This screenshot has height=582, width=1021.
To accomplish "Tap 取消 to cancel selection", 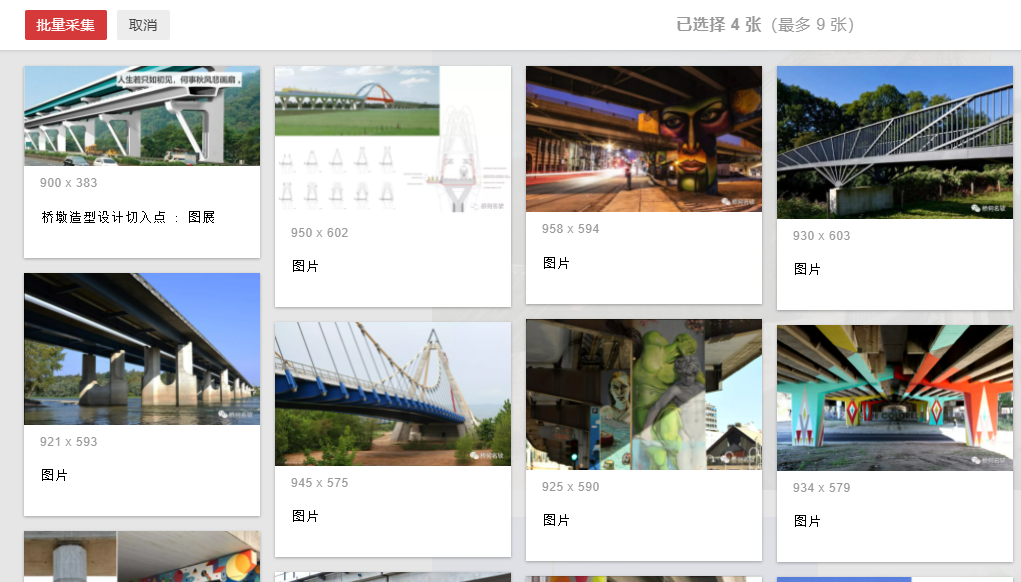I will 143,25.
